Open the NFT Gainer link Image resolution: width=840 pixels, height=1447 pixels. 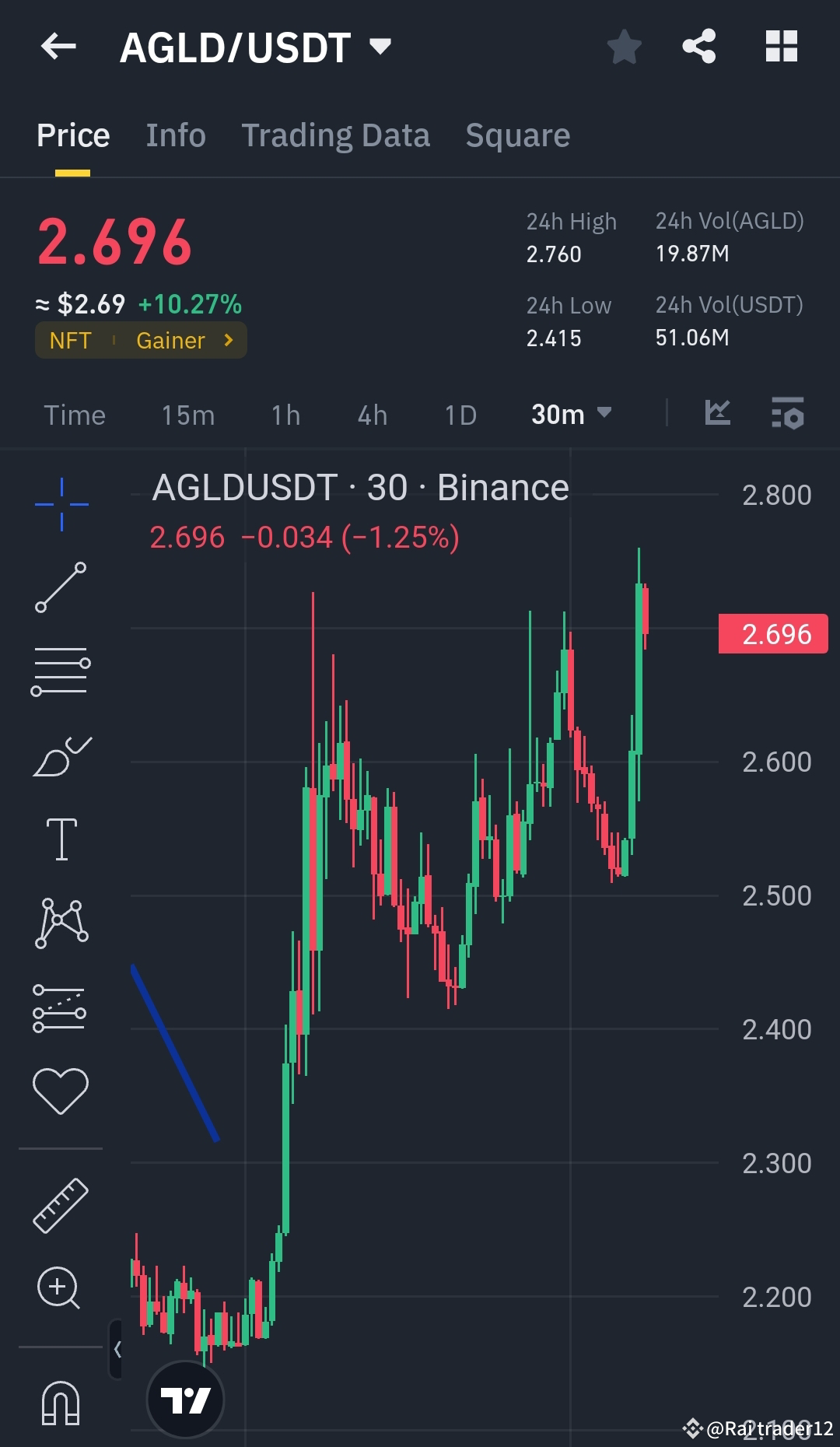click(x=140, y=340)
